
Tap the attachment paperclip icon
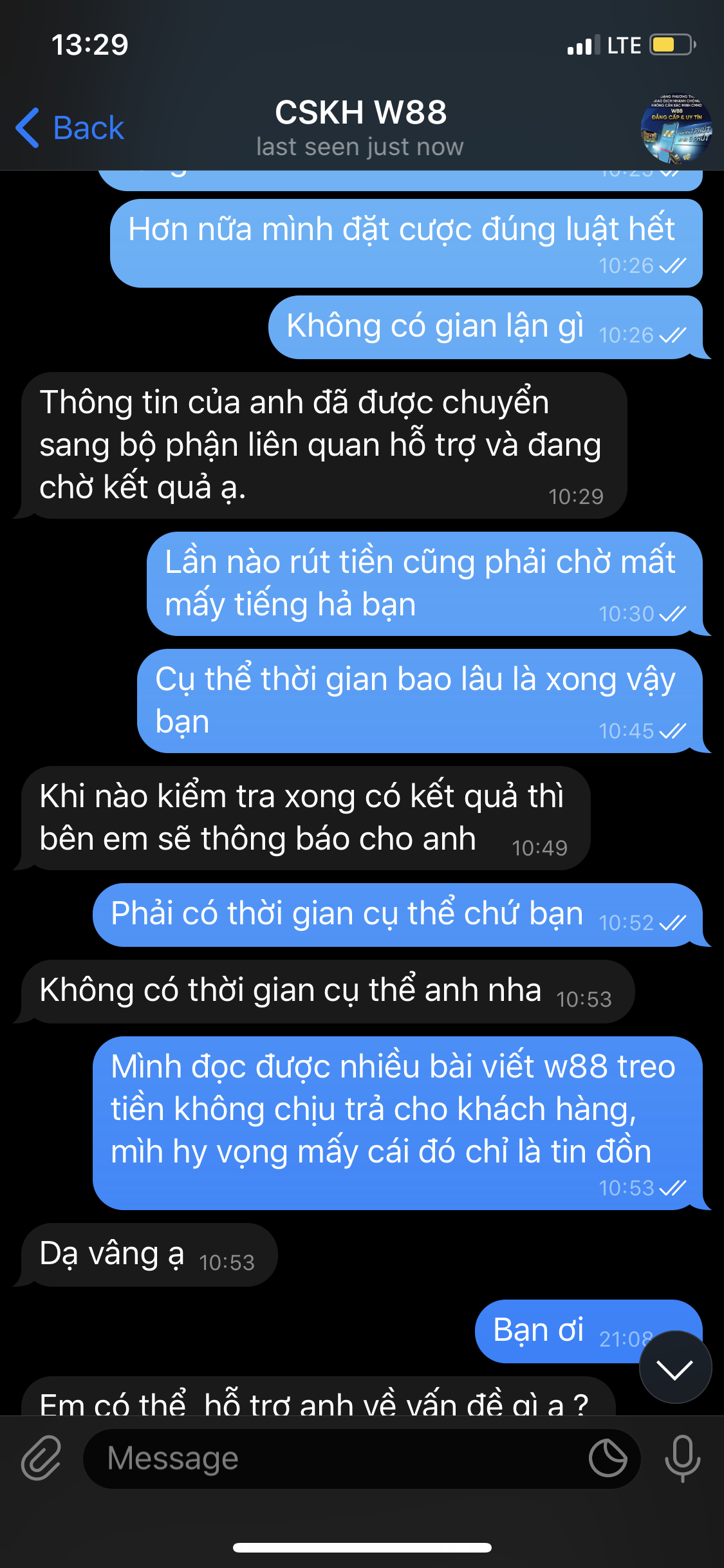pyautogui.click(x=41, y=1458)
